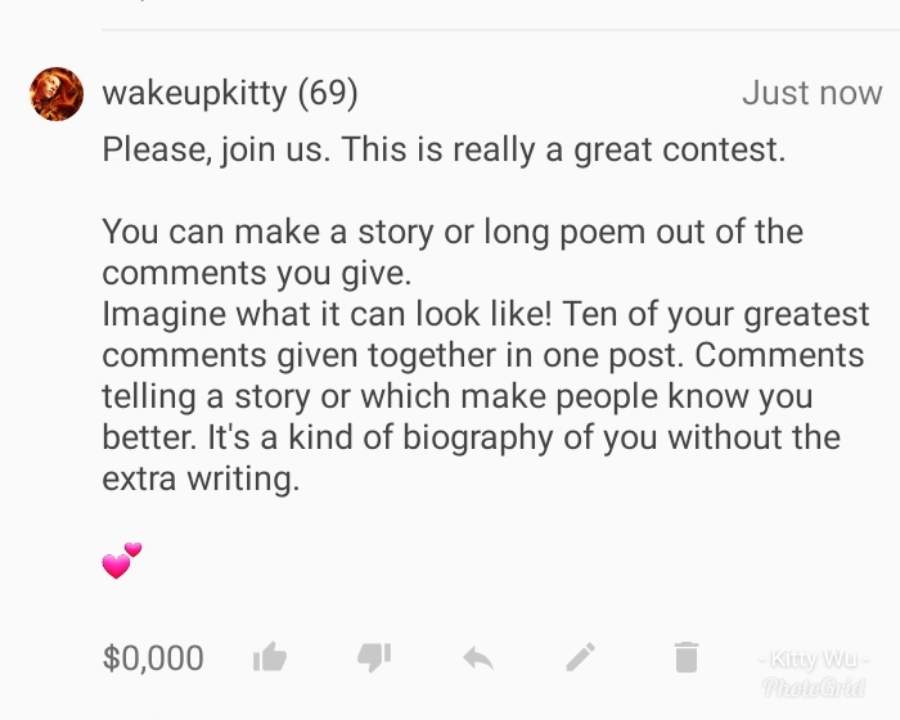Reply to wakeupkitty's comment
This screenshot has height=720, width=900.
(x=478, y=657)
